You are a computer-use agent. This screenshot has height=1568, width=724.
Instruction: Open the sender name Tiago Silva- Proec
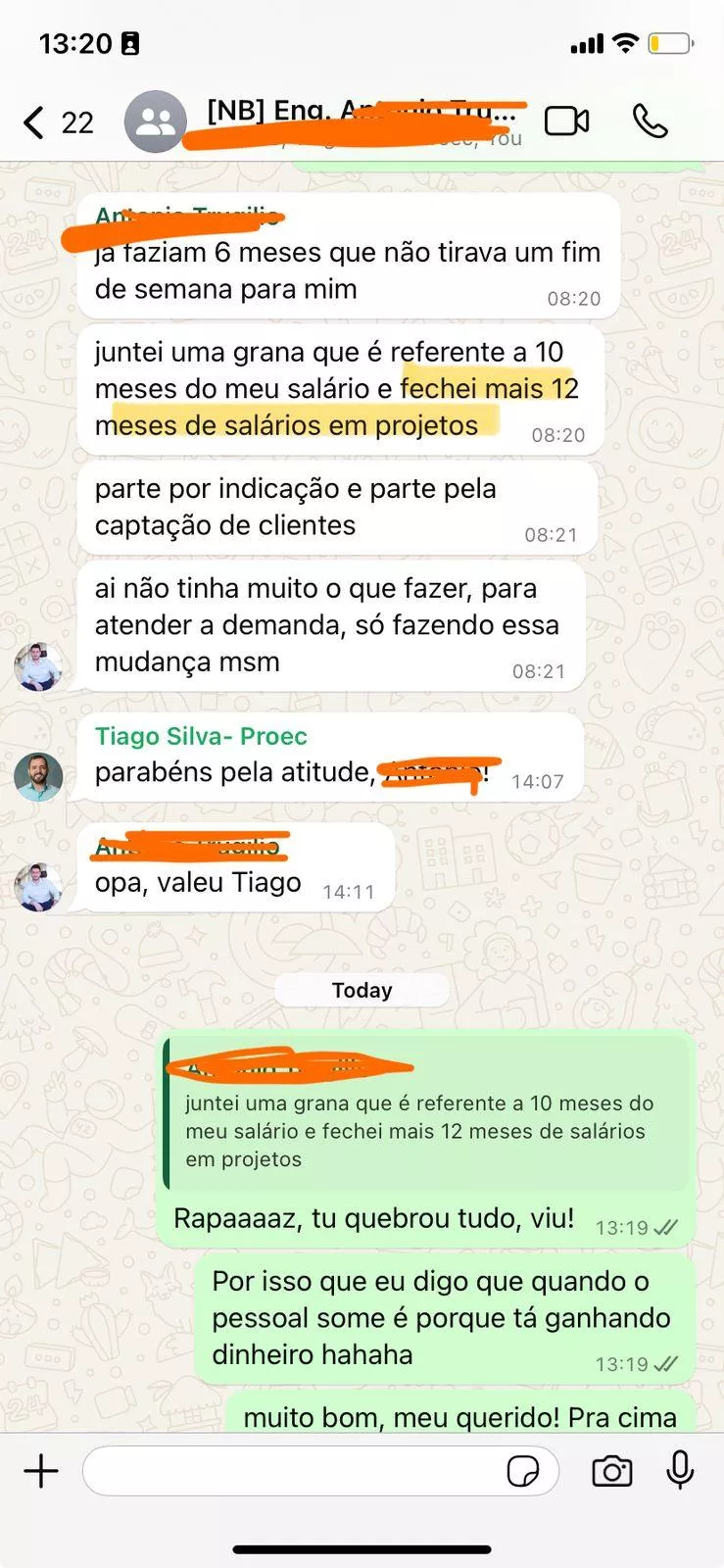(x=201, y=736)
